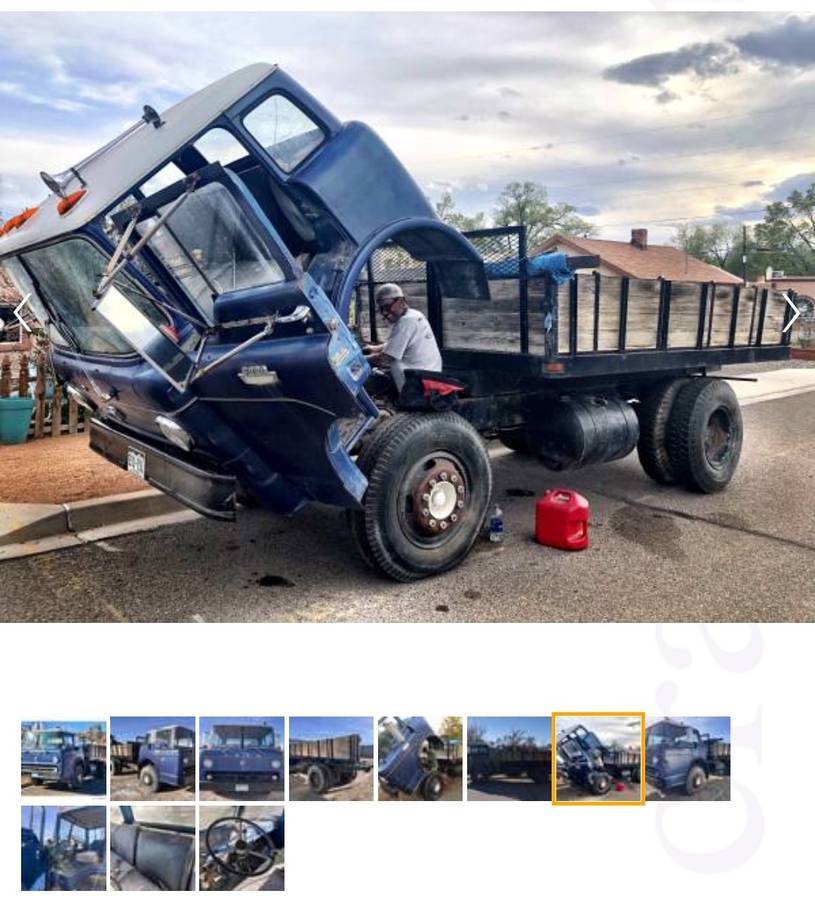This screenshot has height=900, width=815.
Task: View the steering wheel thumbnail
Action: [241, 848]
